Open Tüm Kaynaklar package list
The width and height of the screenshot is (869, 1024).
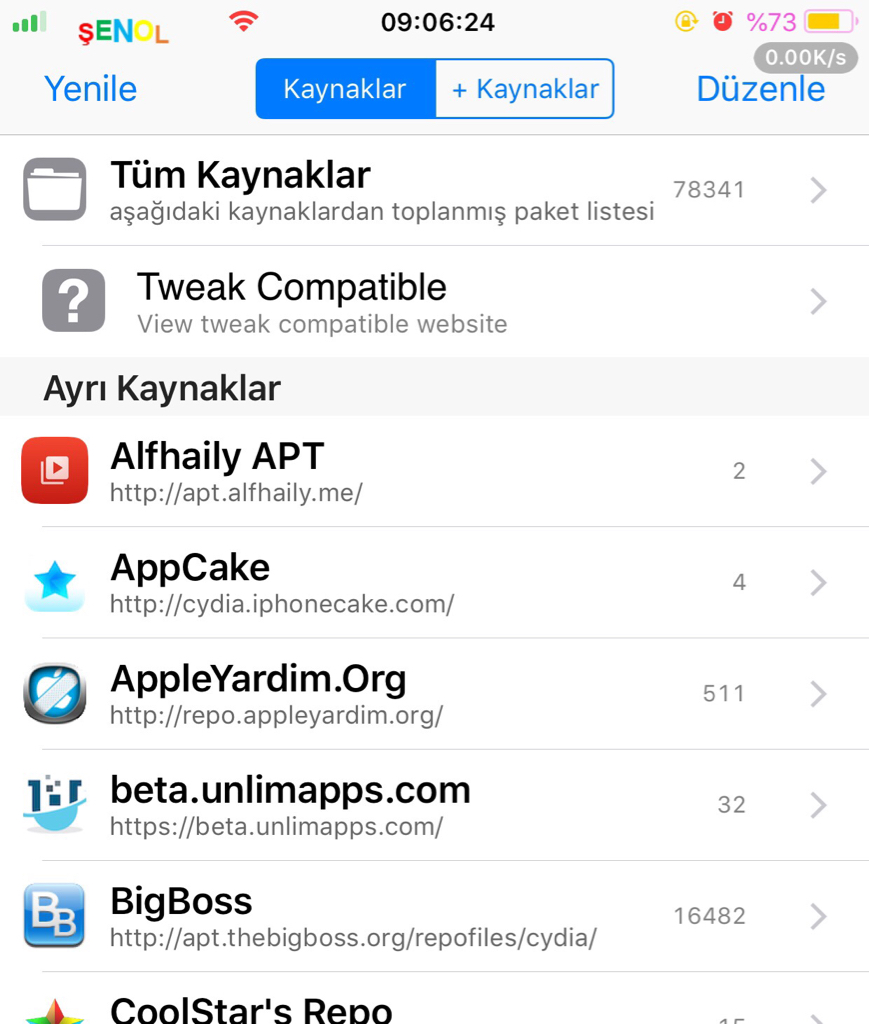pyautogui.click(x=434, y=190)
